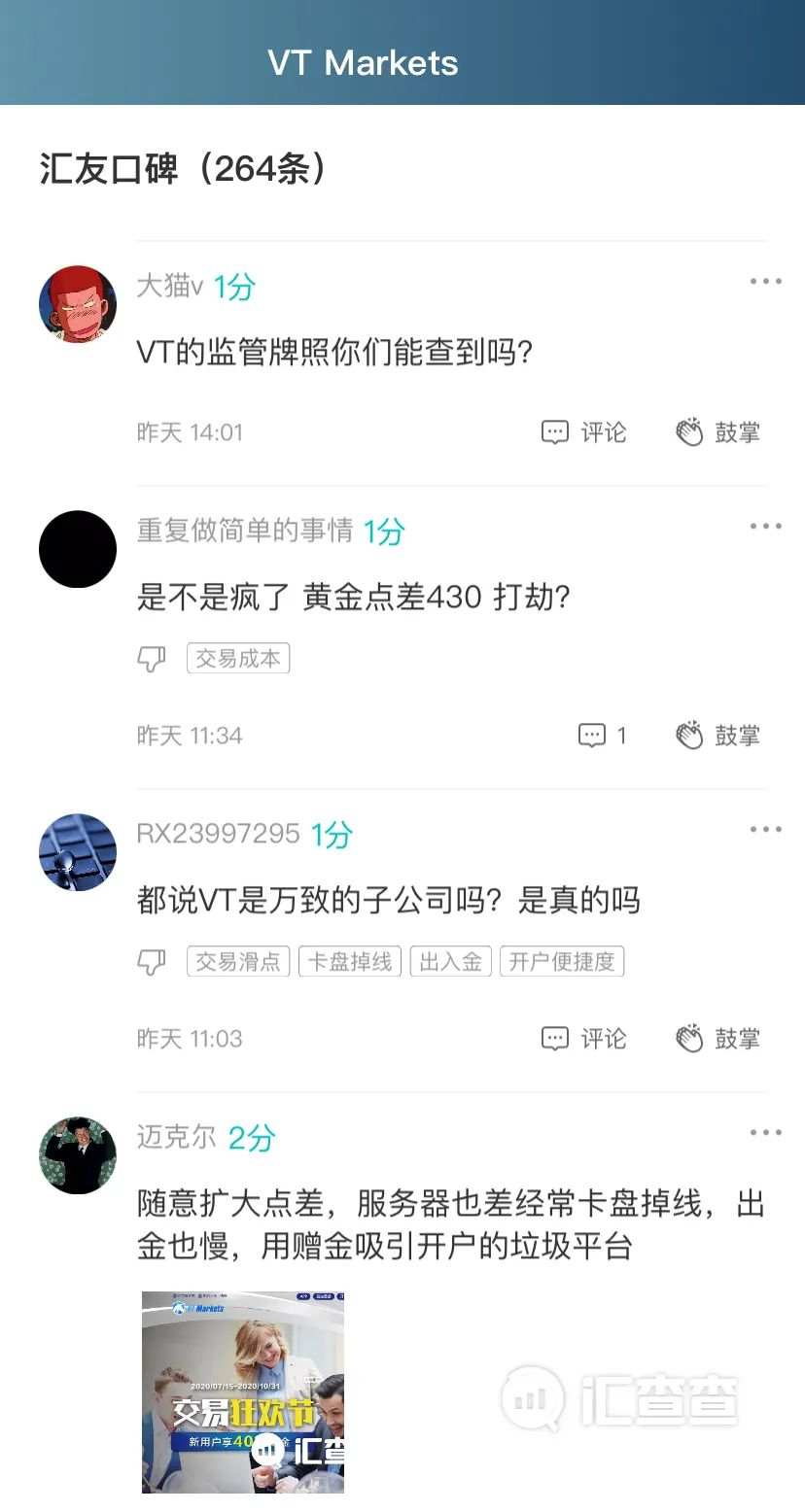The image size is (805, 1512).
Task: Applaud the 黄金点差430 review
Action: (717, 736)
